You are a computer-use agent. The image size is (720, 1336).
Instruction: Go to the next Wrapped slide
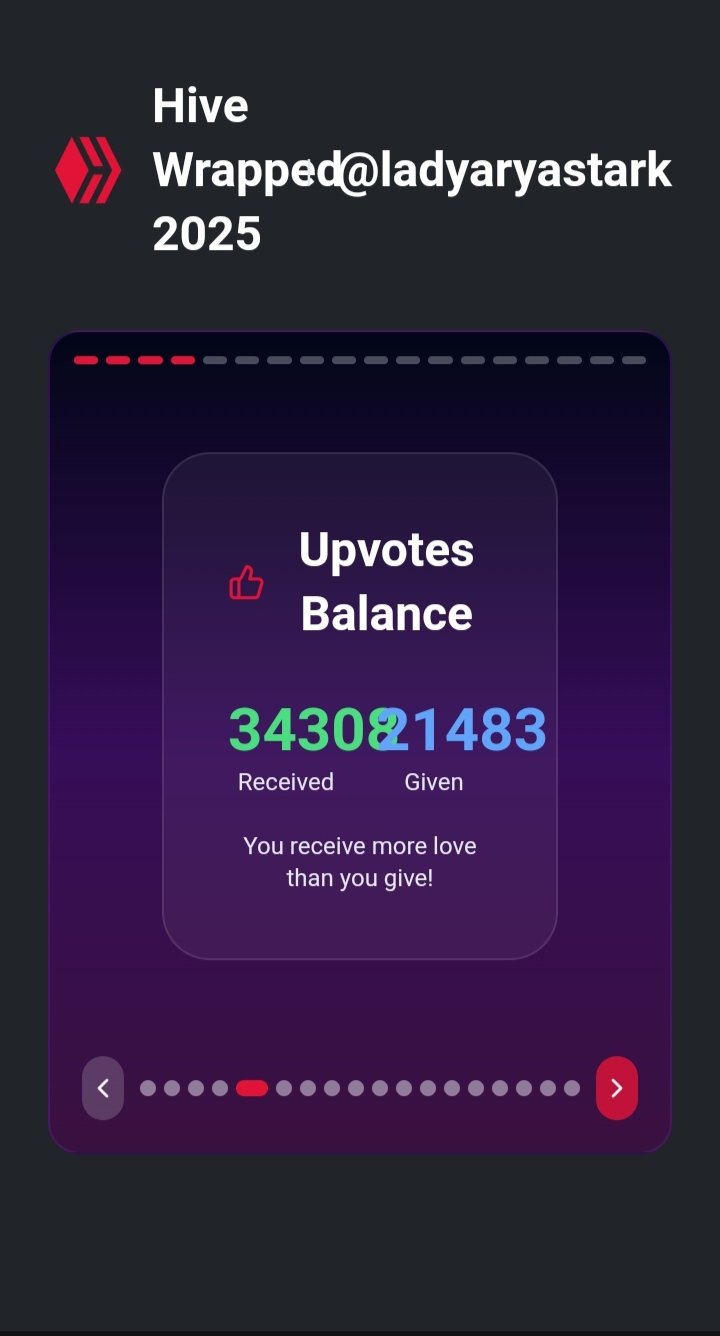(616, 1088)
